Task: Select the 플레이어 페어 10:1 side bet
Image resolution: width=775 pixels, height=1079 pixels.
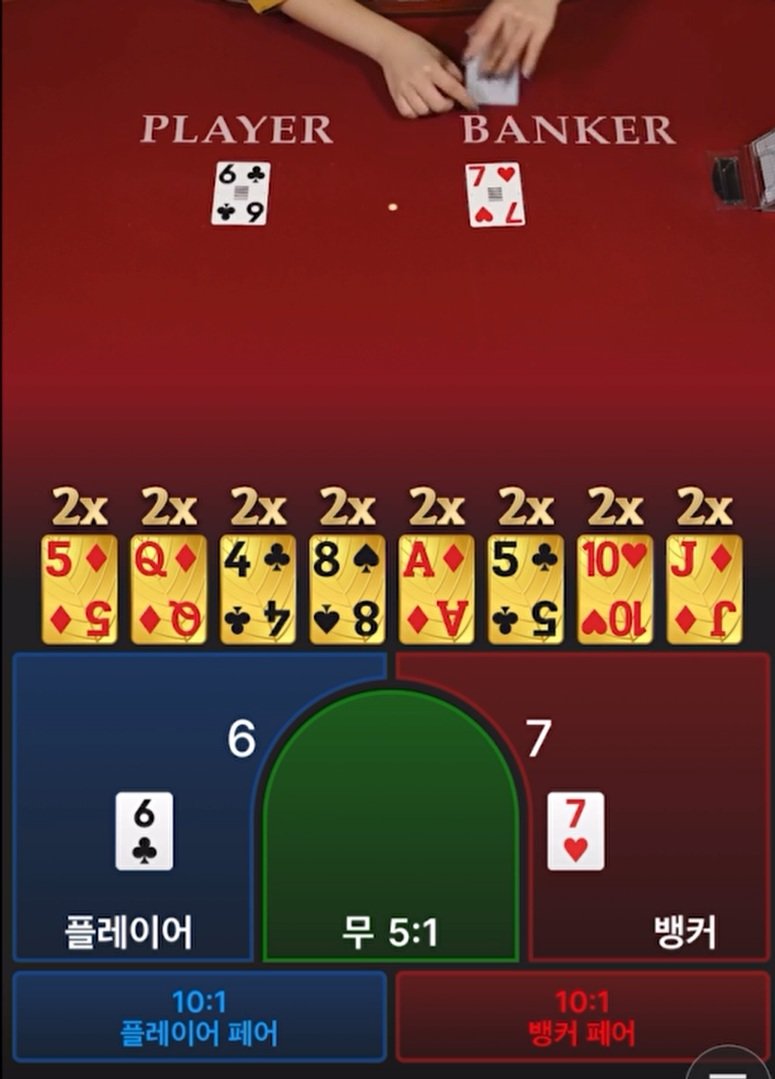Action: point(199,1016)
